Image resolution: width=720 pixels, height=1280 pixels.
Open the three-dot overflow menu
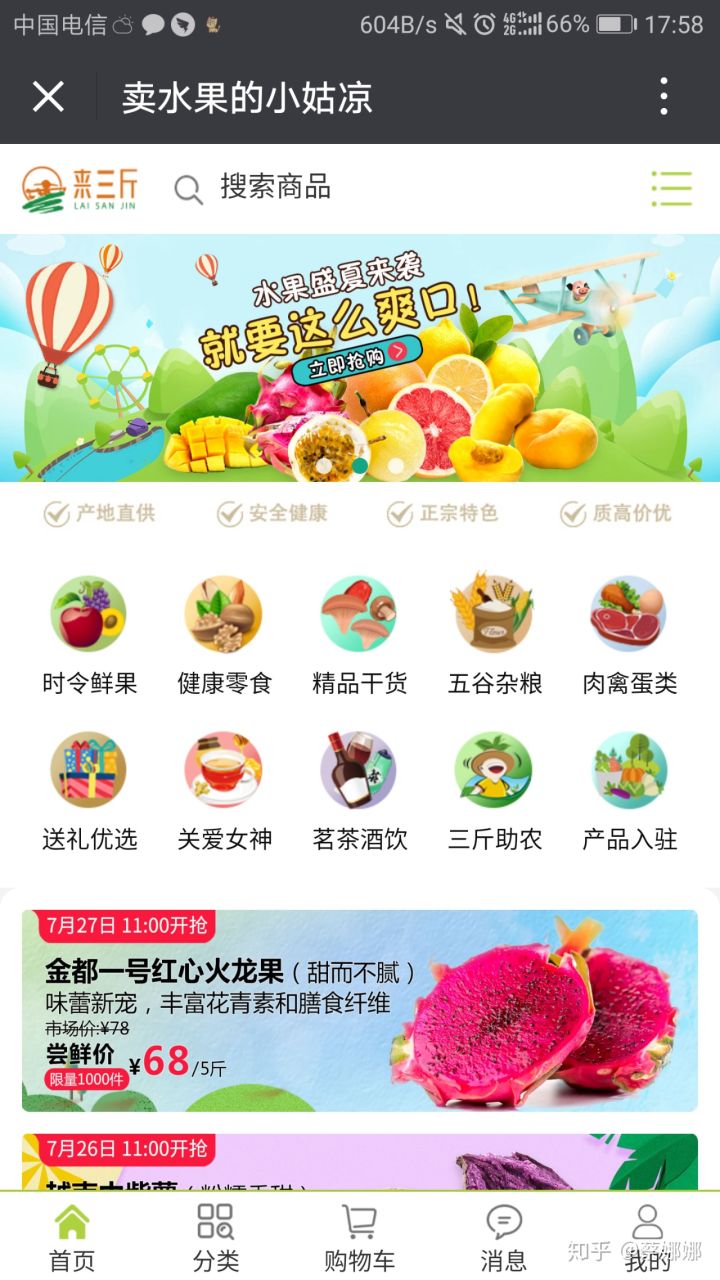tap(664, 97)
